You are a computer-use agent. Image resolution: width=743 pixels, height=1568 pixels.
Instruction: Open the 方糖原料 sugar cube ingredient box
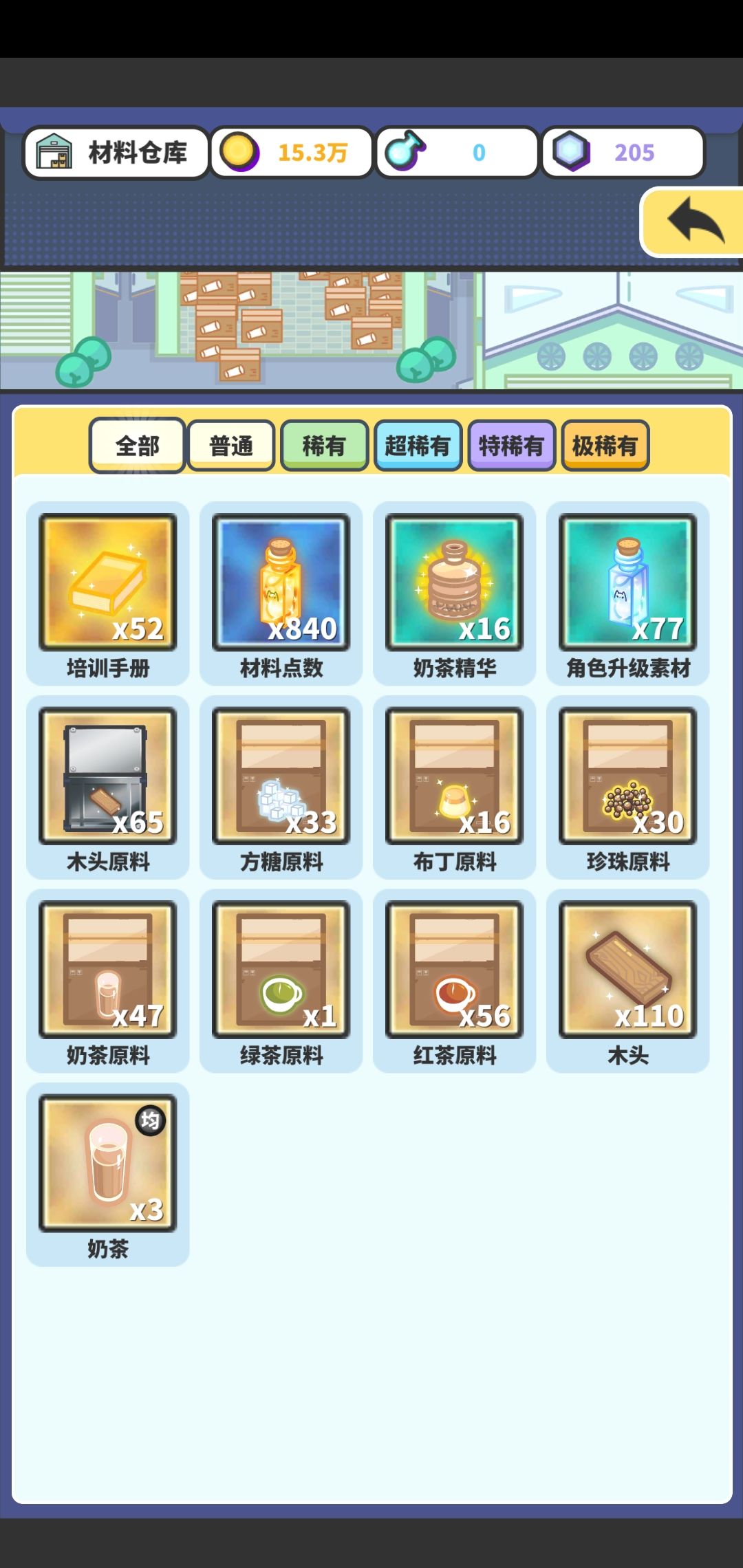click(282, 781)
